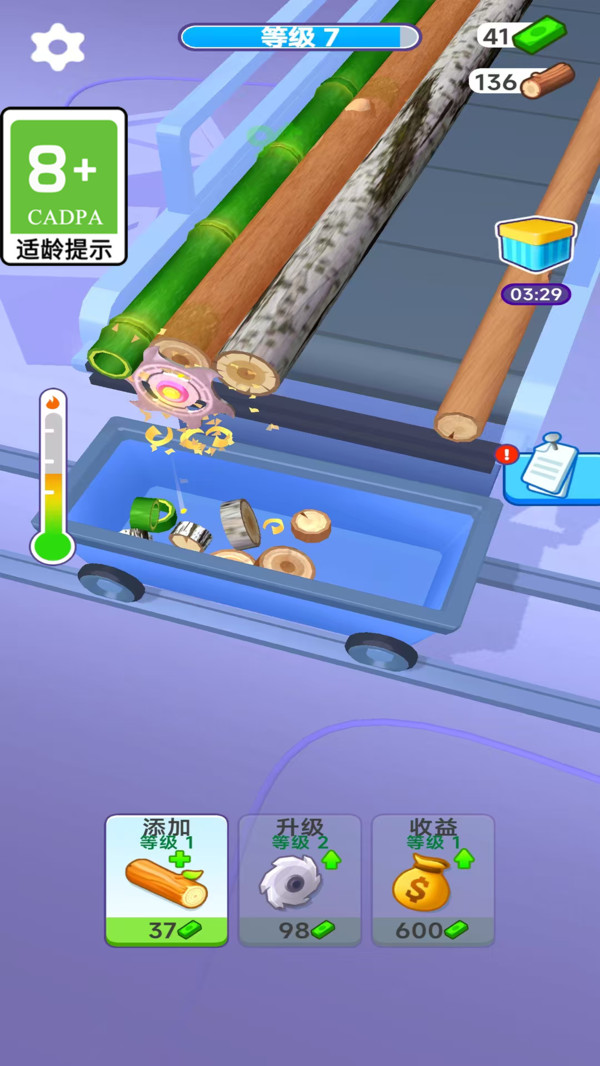
Task: Upgrade the saw blade for 98
Action: [x=300, y=880]
